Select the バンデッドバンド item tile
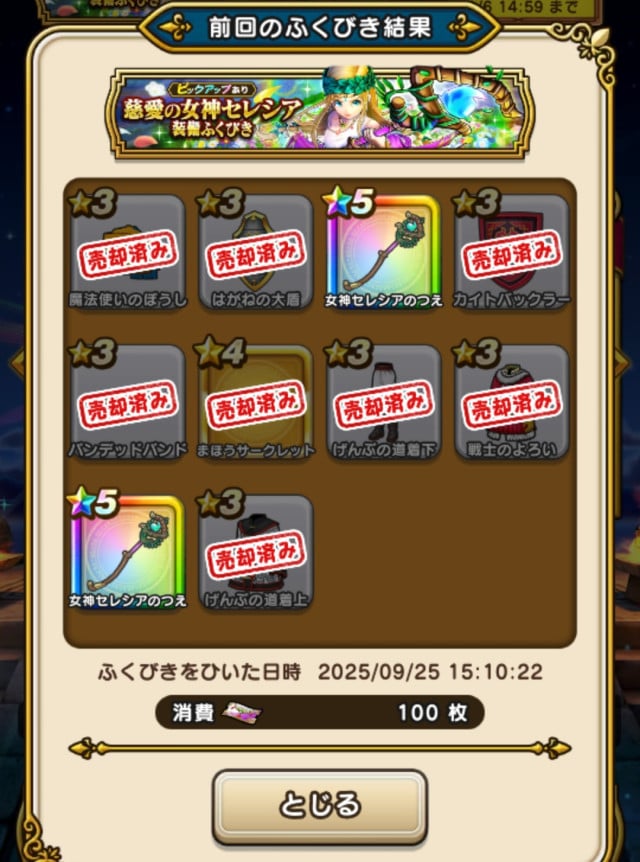Image resolution: width=640 pixels, height=862 pixels. tap(128, 401)
